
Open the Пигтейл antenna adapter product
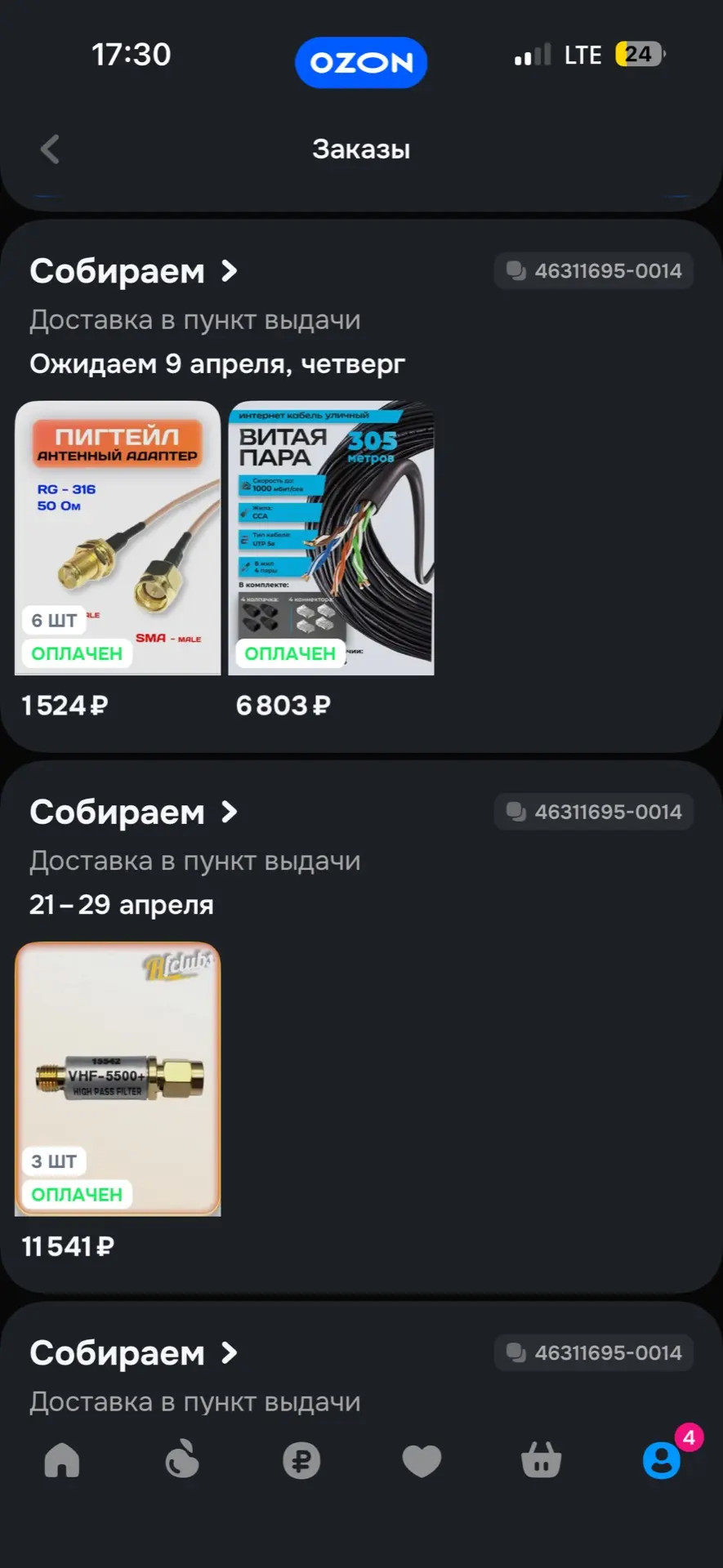[x=118, y=537]
